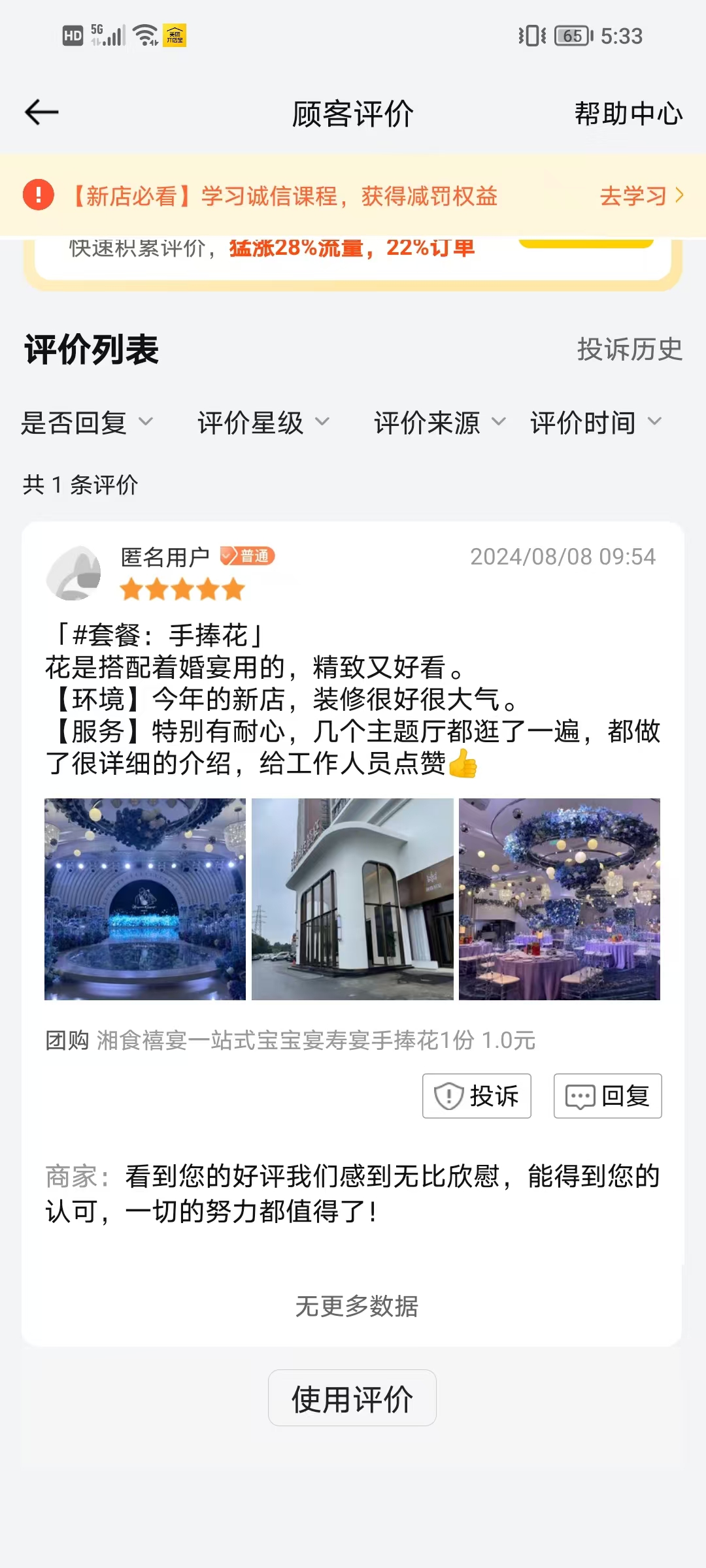Go back using the top-left arrow
The width and height of the screenshot is (706, 1568).
tap(42, 112)
